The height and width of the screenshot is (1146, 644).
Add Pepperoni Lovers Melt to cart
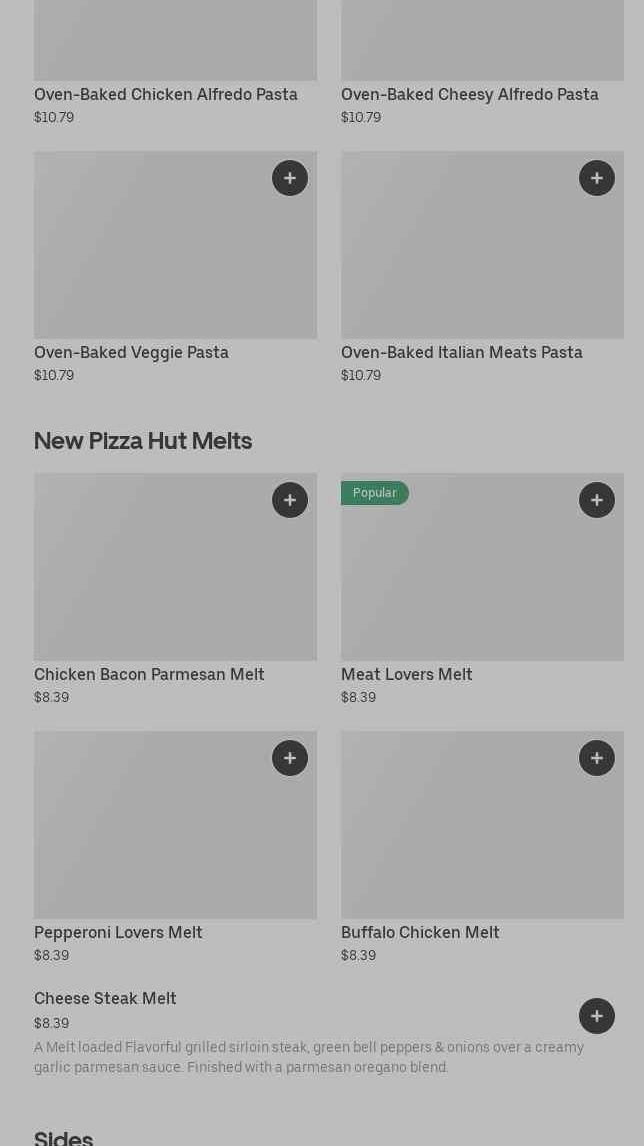(x=290, y=758)
